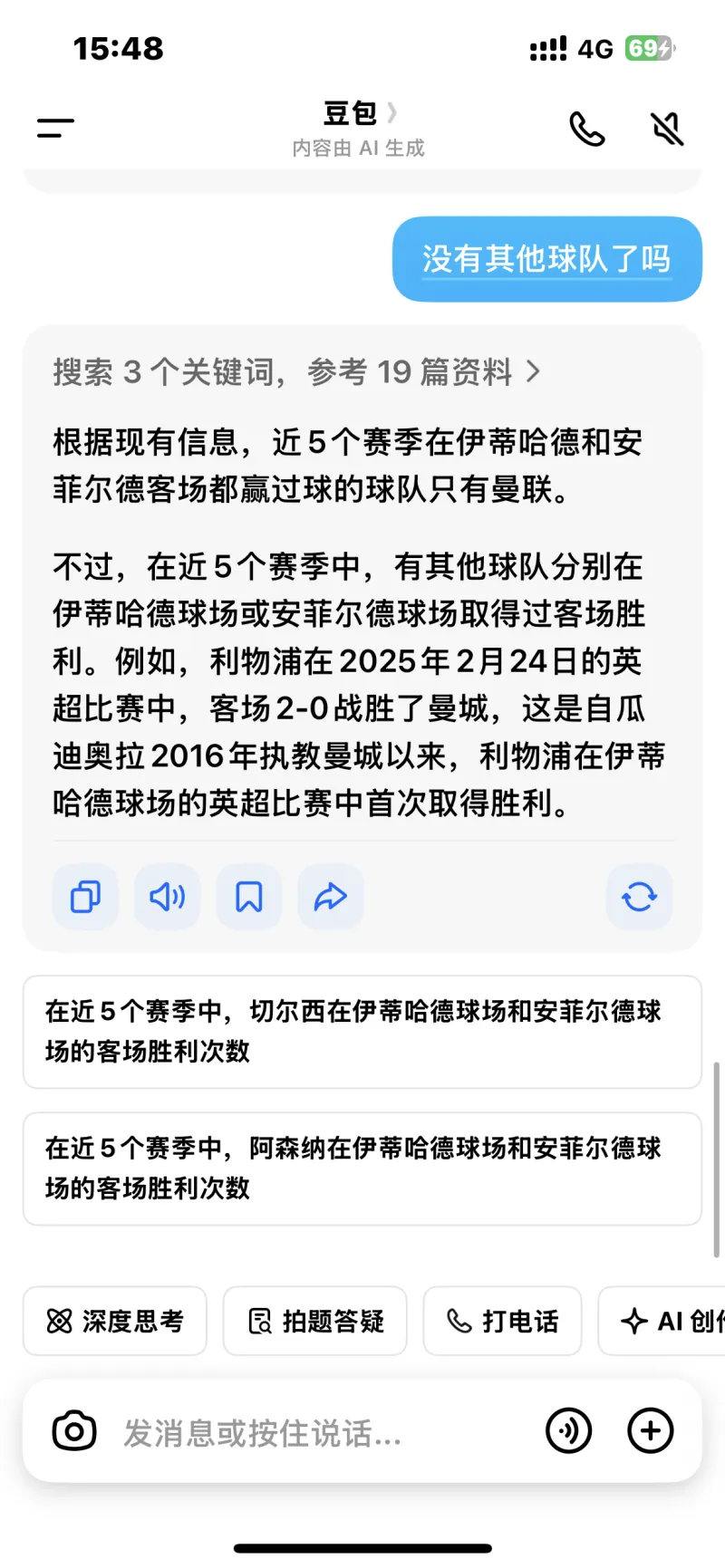Share the AI answer

[x=331, y=897]
